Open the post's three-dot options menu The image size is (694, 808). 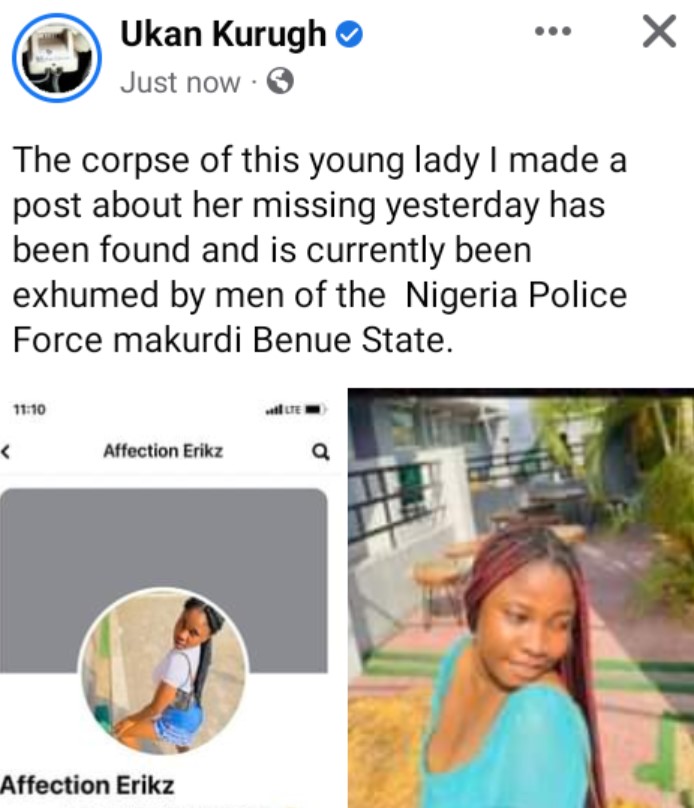552,32
